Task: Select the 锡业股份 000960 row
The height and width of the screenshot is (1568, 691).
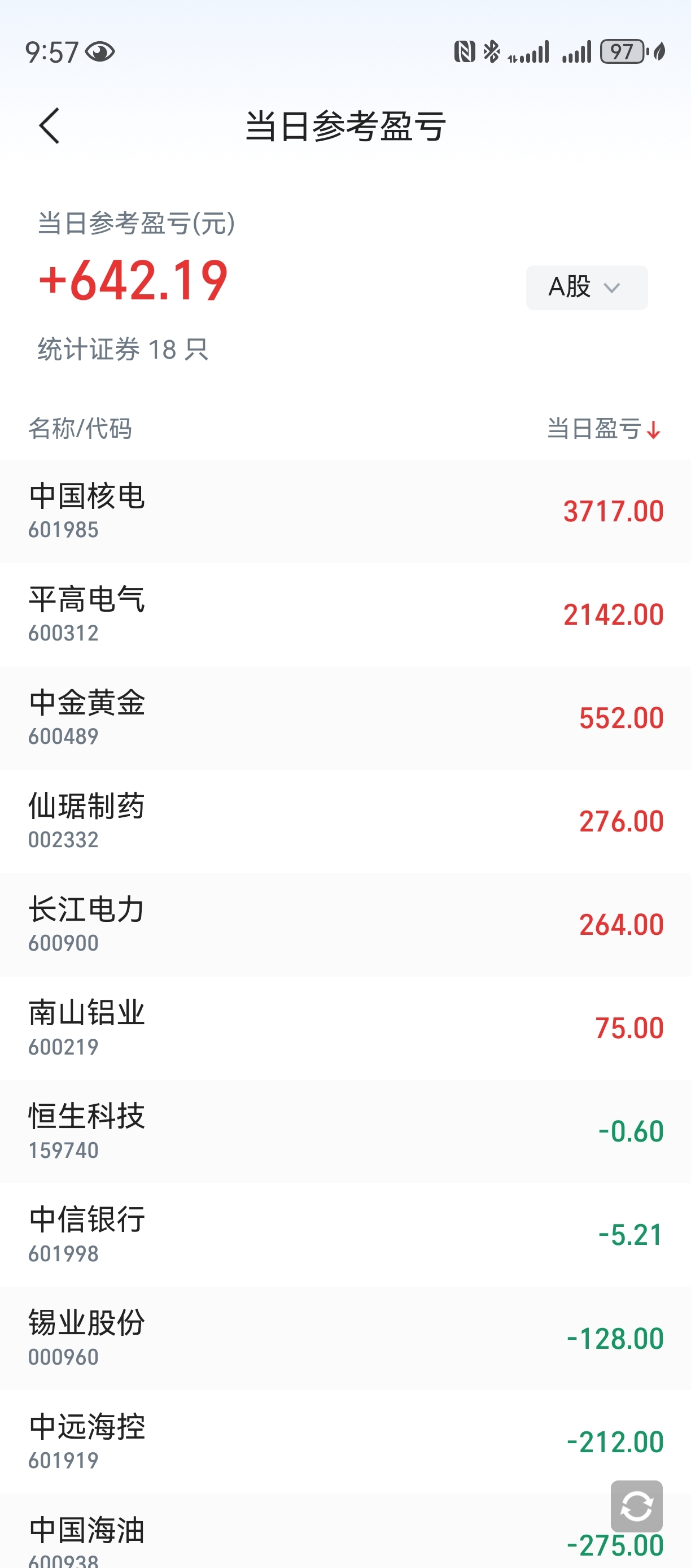Action: pyautogui.click(x=345, y=1339)
